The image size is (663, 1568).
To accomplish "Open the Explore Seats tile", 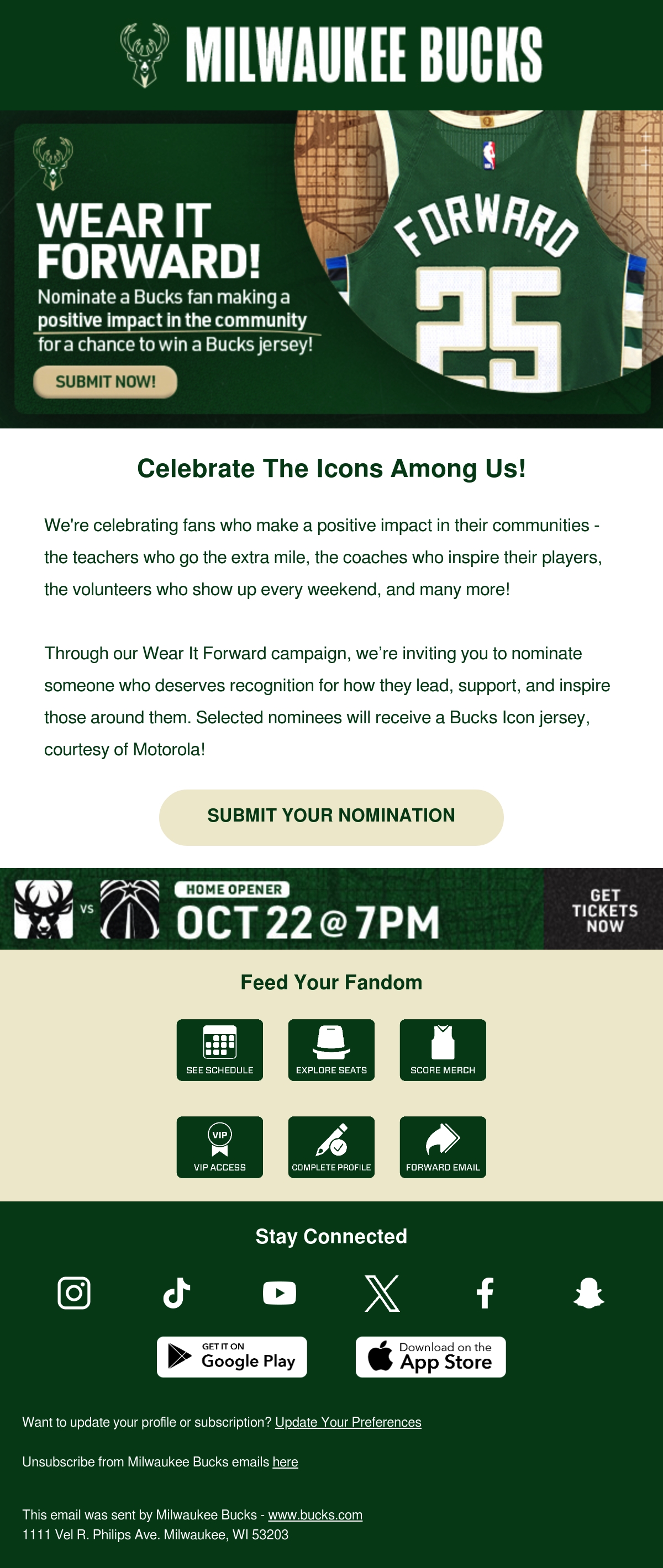I will click(331, 1050).
